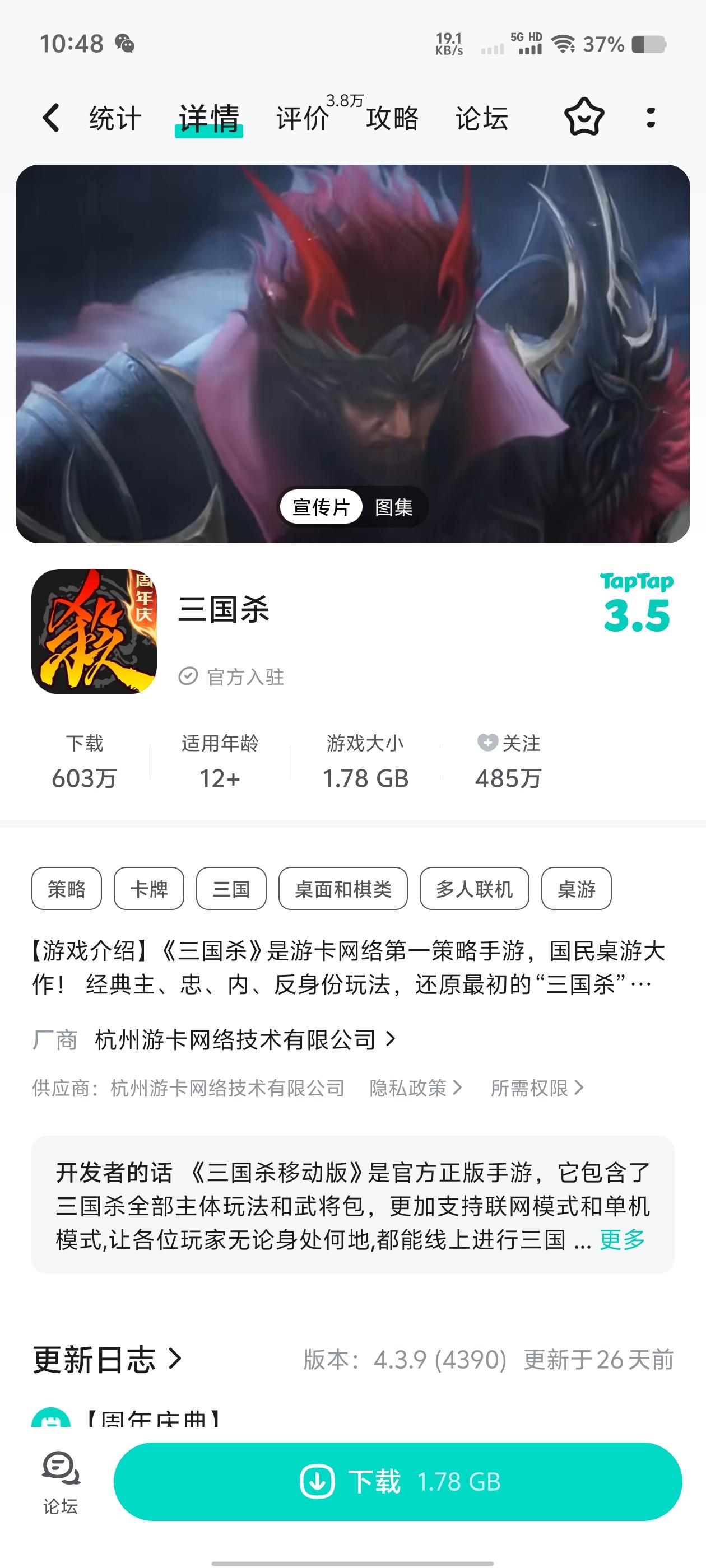Open the 论坛 tab at top

pyautogui.click(x=482, y=118)
